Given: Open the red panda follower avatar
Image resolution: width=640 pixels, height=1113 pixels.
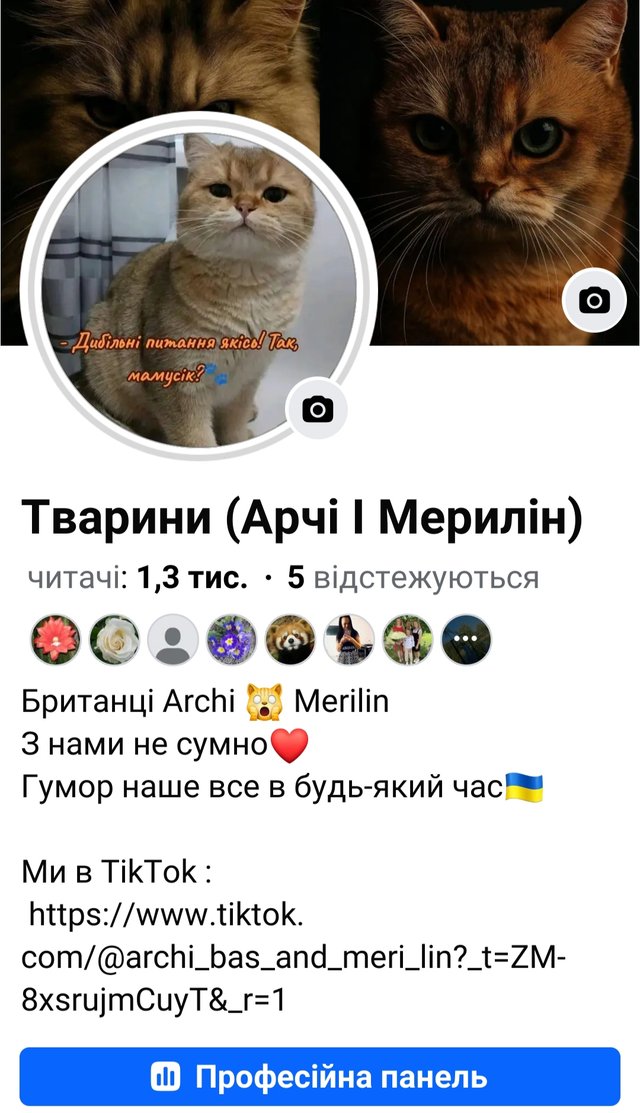Looking at the screenshot, I should point(290,640).
